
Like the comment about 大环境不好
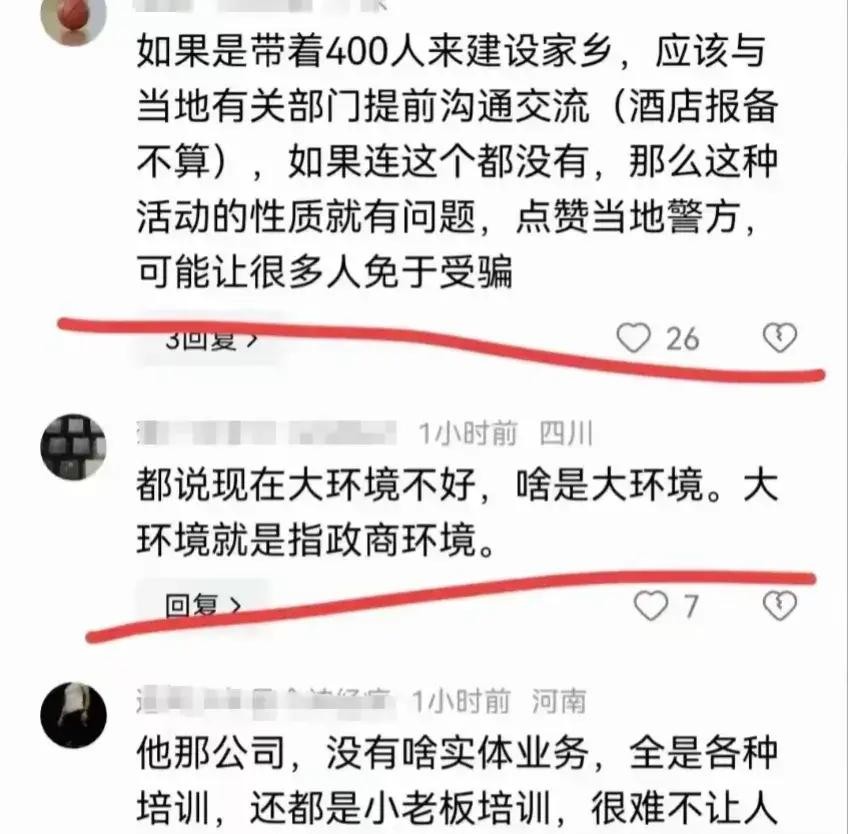(653, 605)
